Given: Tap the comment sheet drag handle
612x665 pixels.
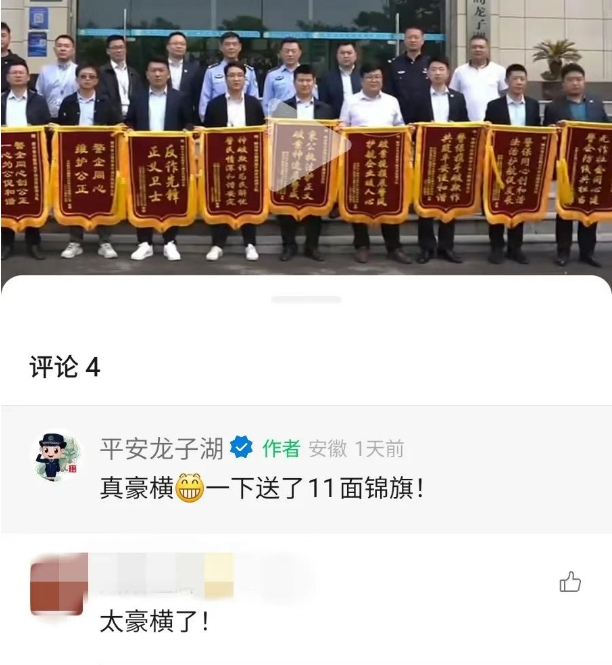Looking at the screenshot, I should point(306,299).
